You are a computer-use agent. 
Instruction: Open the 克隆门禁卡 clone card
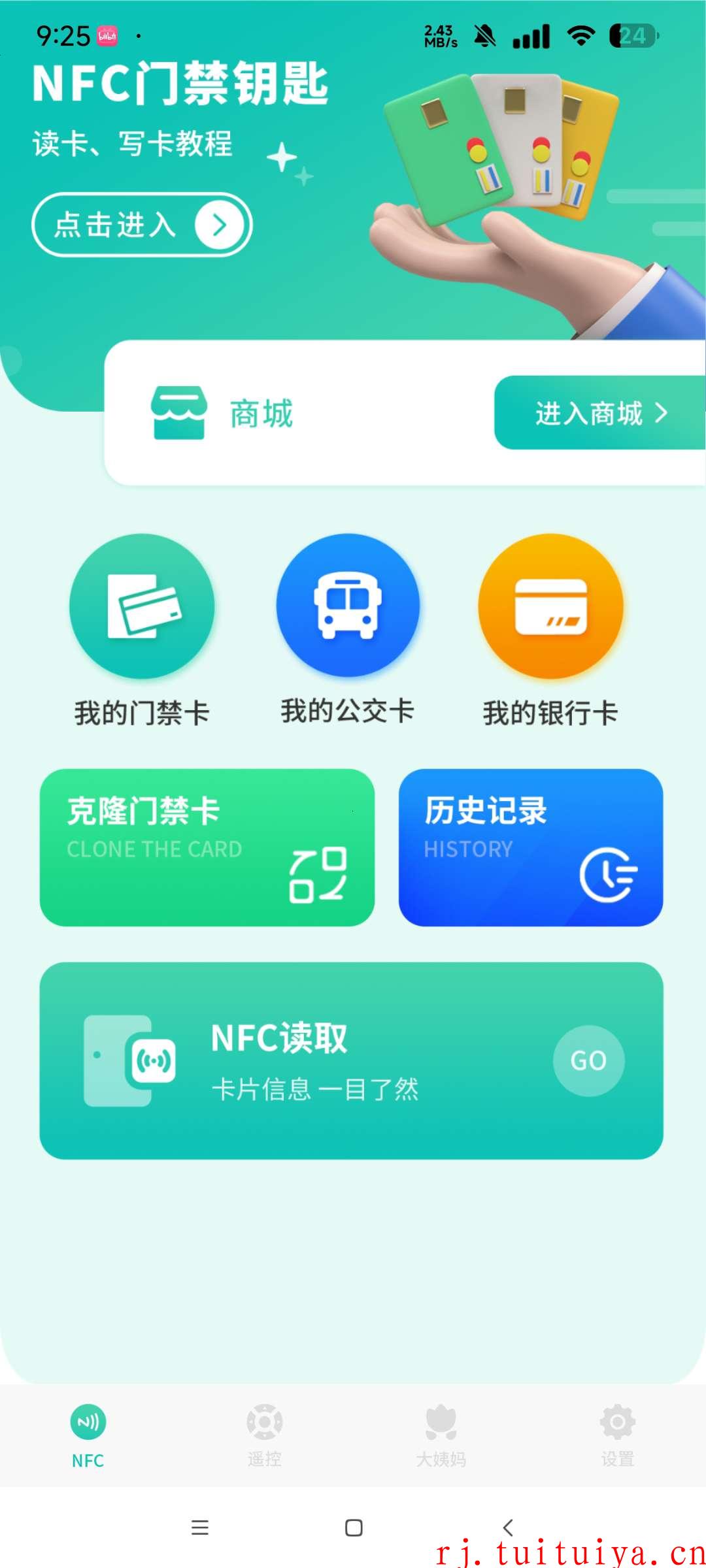click(207, 847)
